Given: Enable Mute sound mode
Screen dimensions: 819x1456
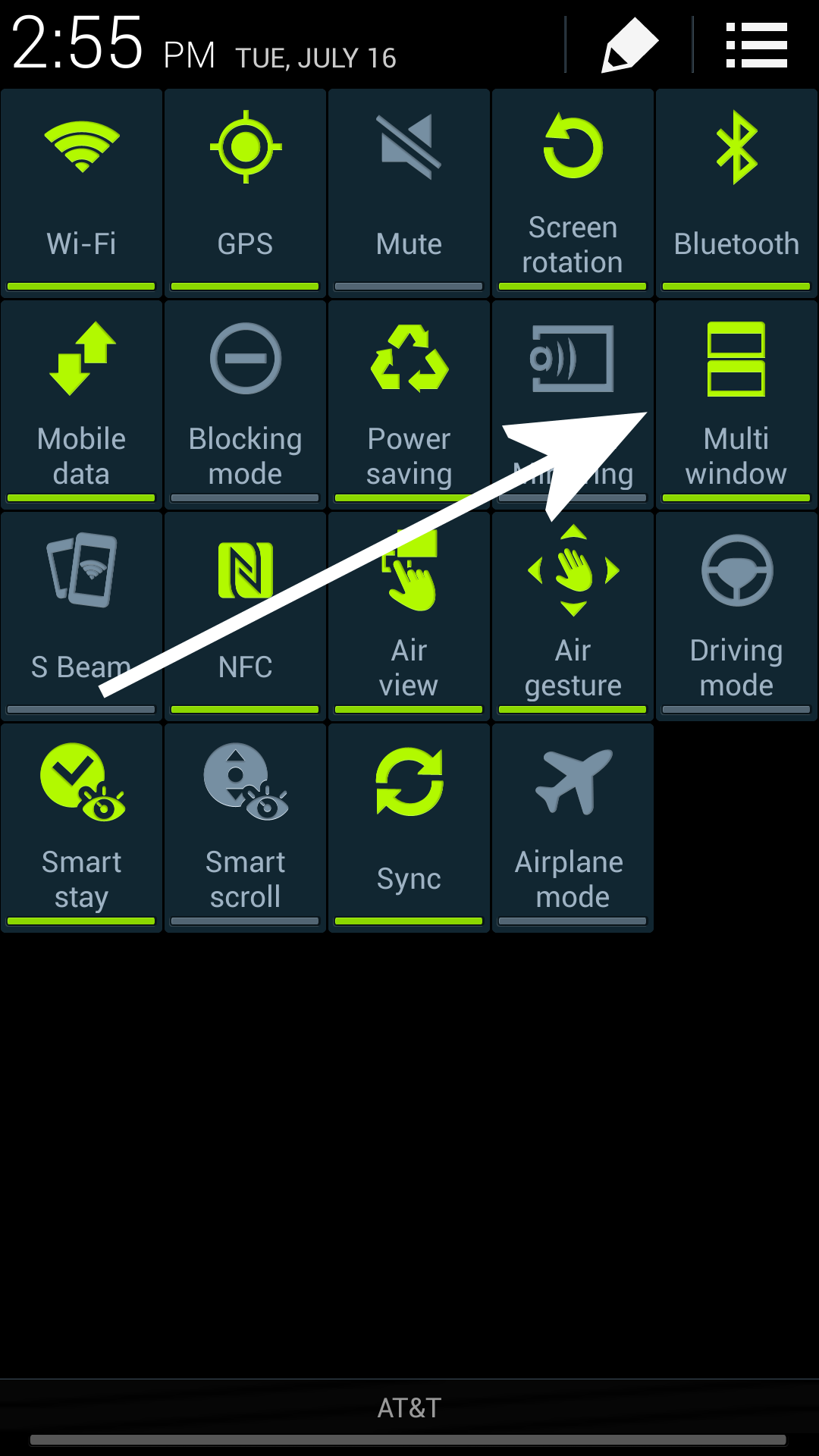Looking at the screenshot, I should [x=409, y=193].
